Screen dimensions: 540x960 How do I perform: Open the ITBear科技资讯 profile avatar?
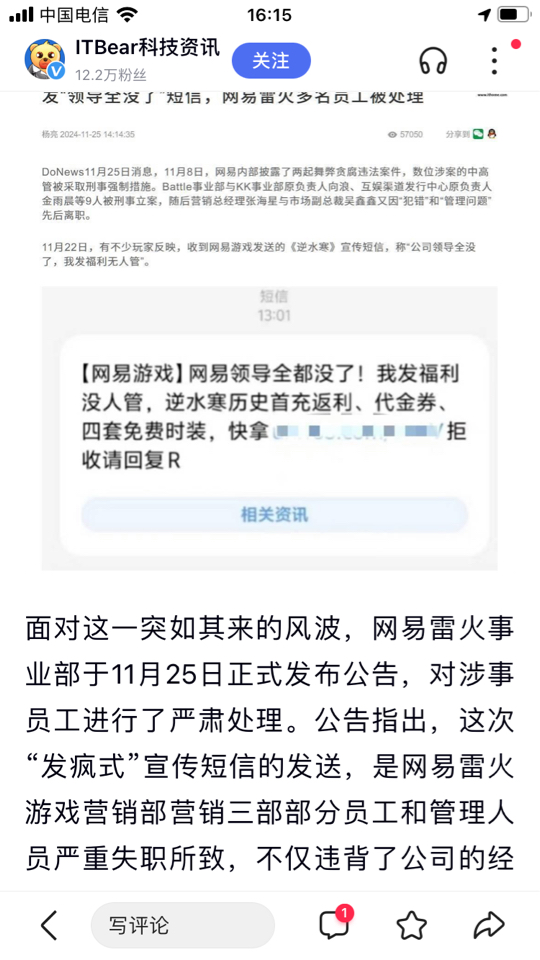45,59
